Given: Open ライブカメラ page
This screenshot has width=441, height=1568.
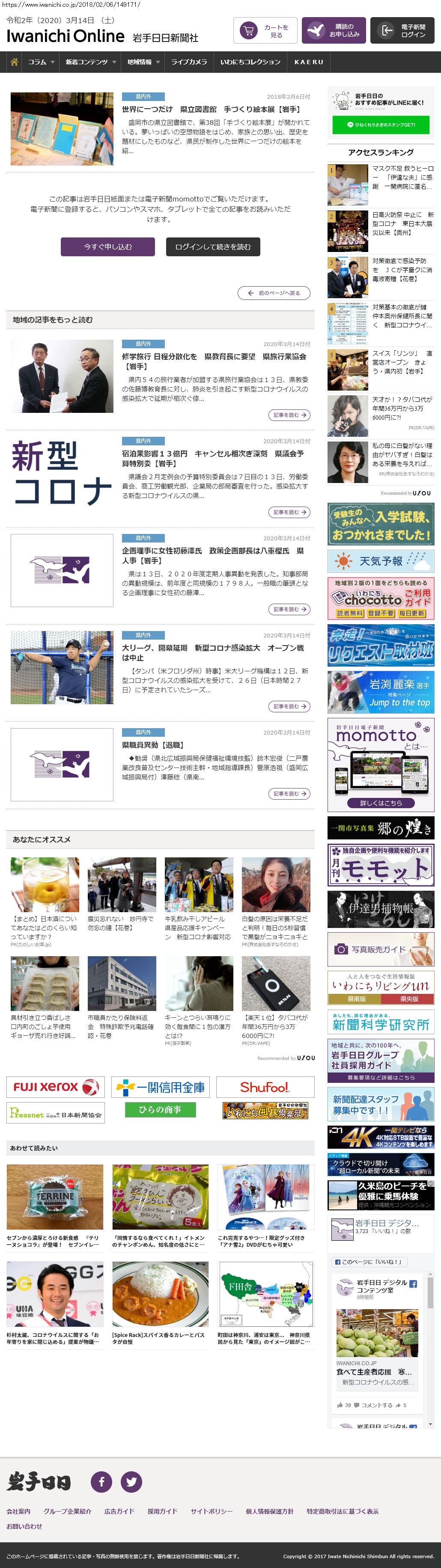Looking at the screenshot, I should coord(189,62).
